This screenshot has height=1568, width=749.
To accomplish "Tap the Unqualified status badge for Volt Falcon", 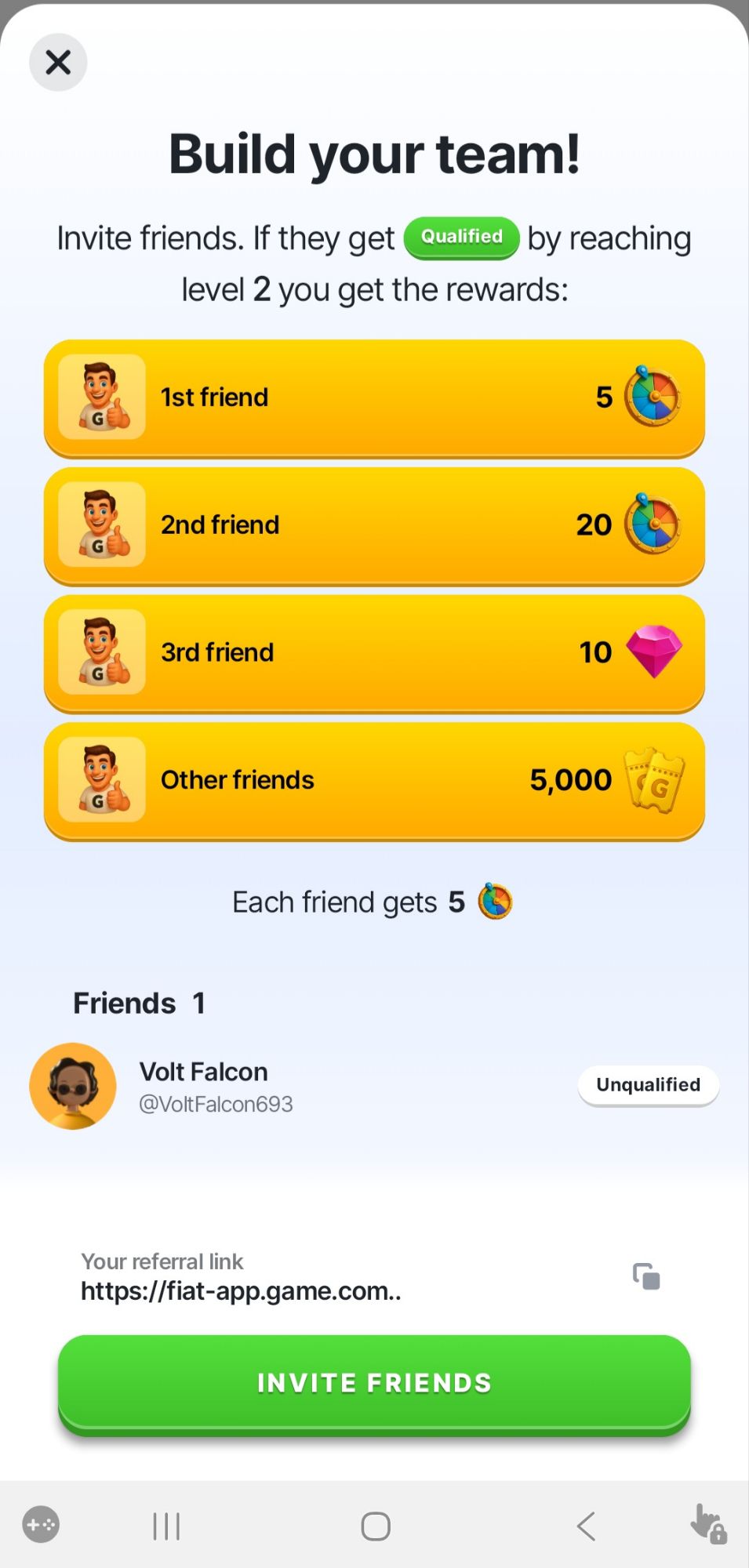I will point(647,1085).
